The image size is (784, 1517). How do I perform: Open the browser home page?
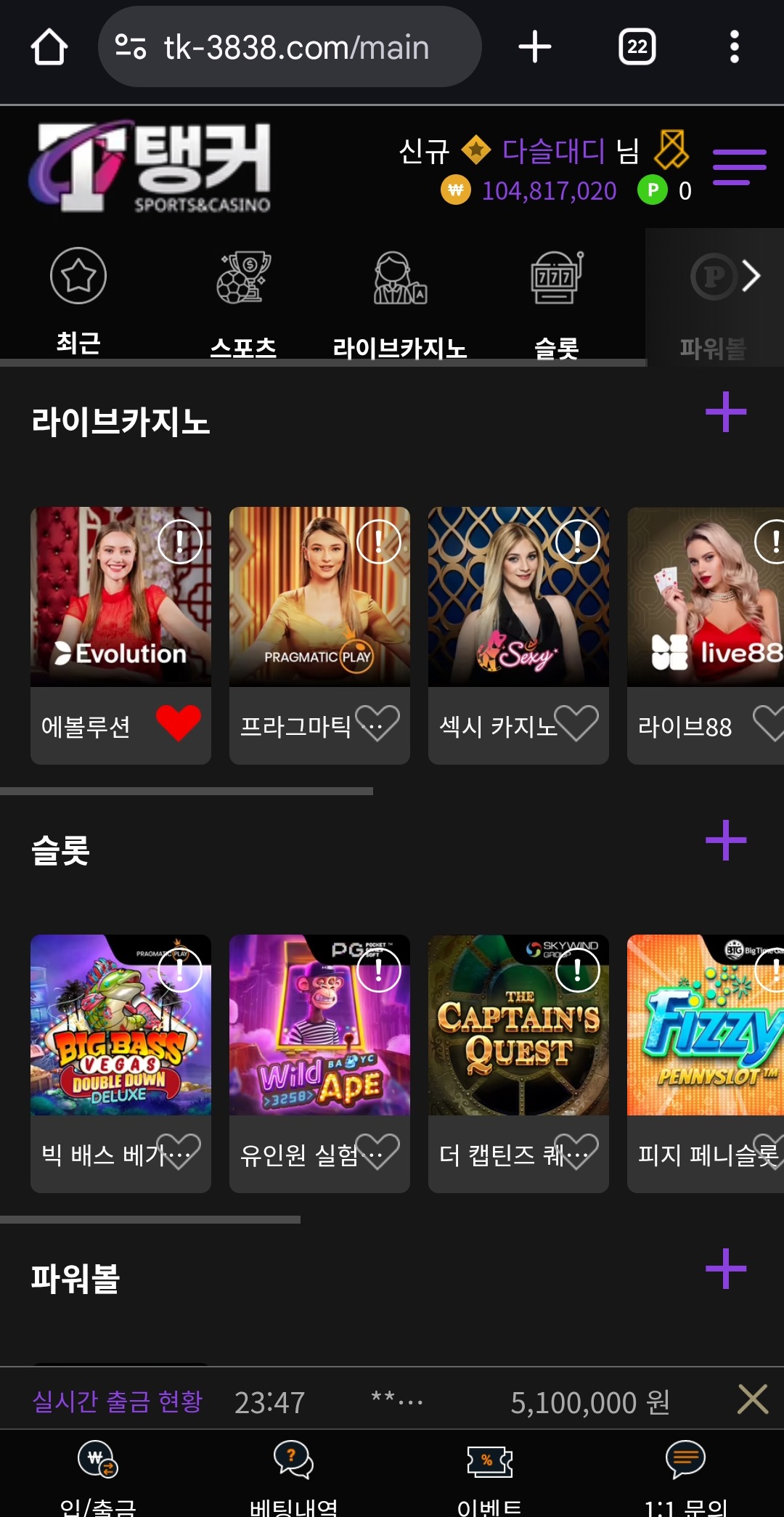pyautogui.click(x=49, y=48)
